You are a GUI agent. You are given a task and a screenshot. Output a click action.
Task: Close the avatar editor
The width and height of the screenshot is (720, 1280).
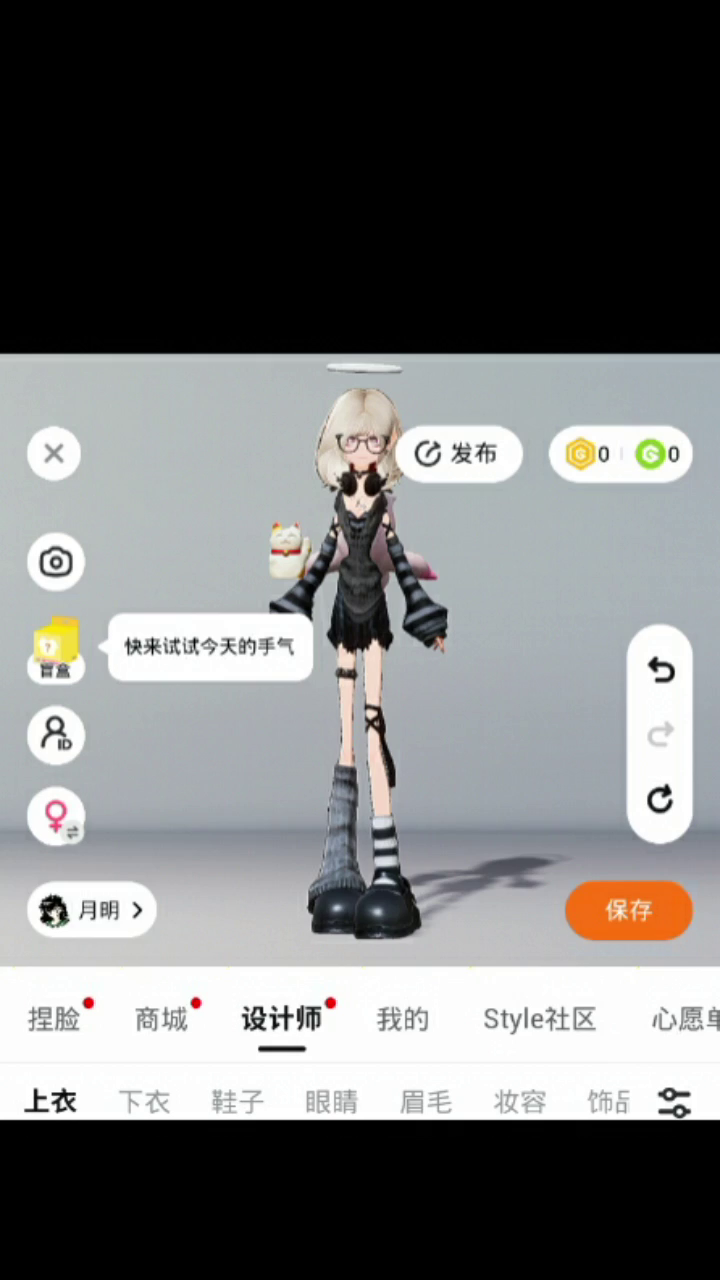(x=54, y=454)
